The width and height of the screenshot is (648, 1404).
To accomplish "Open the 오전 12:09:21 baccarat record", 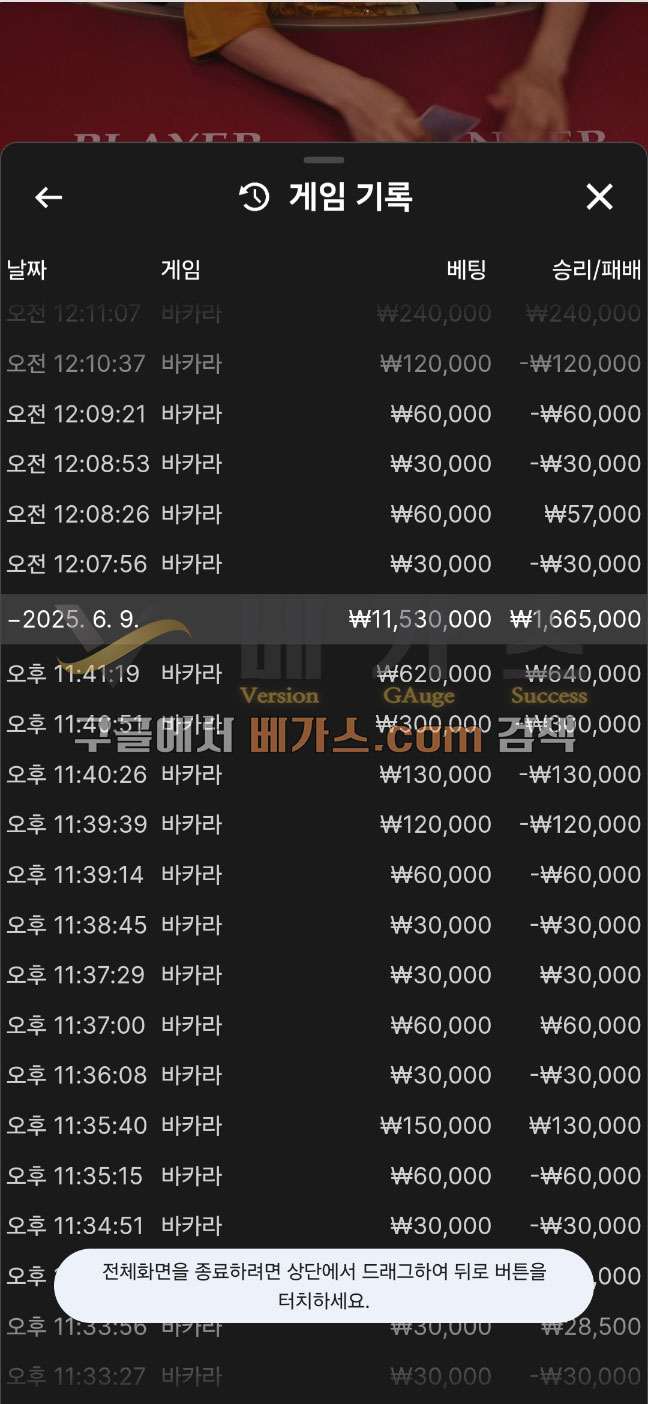I will (x=323, y=414).
